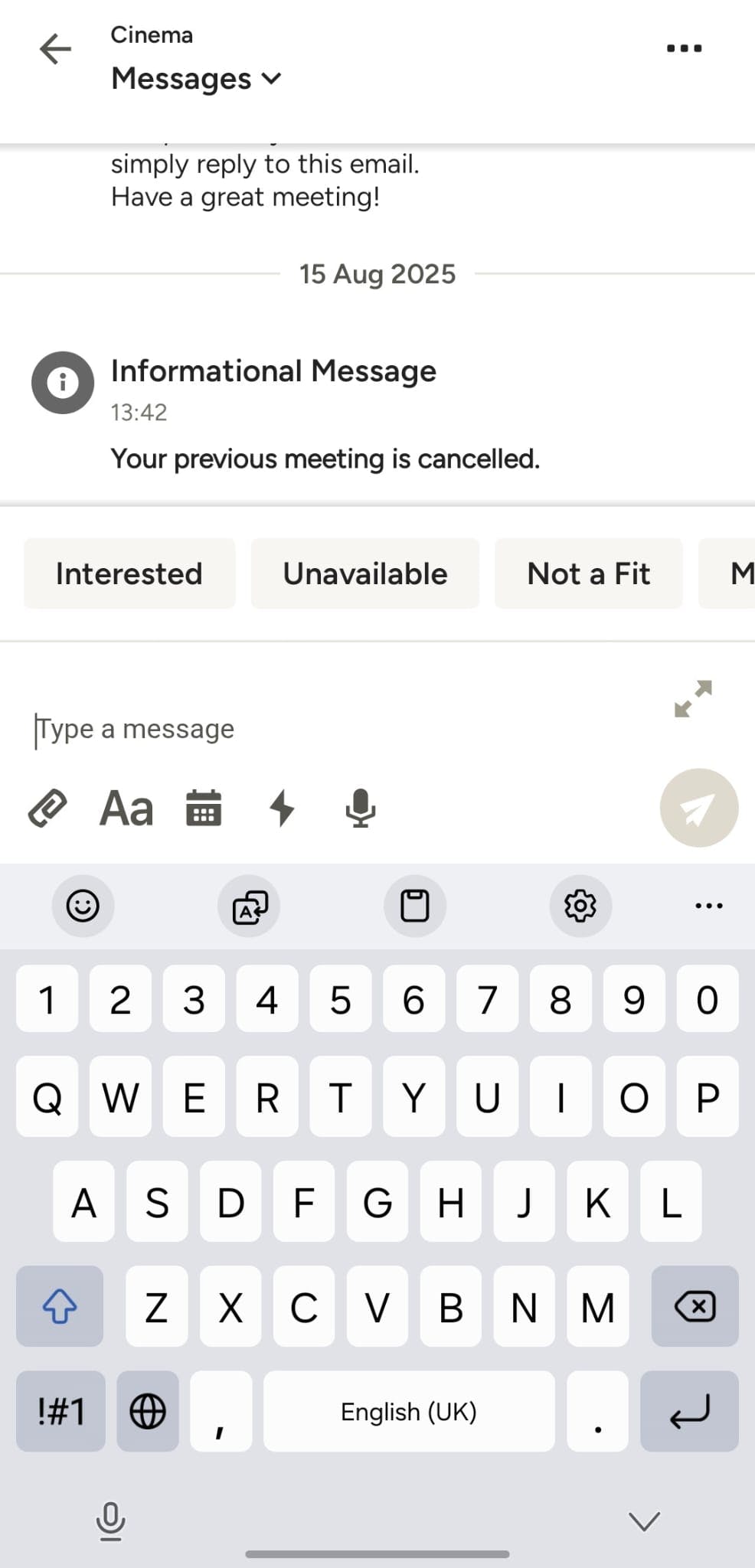755x1568 pixels.
Task: Open the keyboard emoji picker
Action: [83, 906]
